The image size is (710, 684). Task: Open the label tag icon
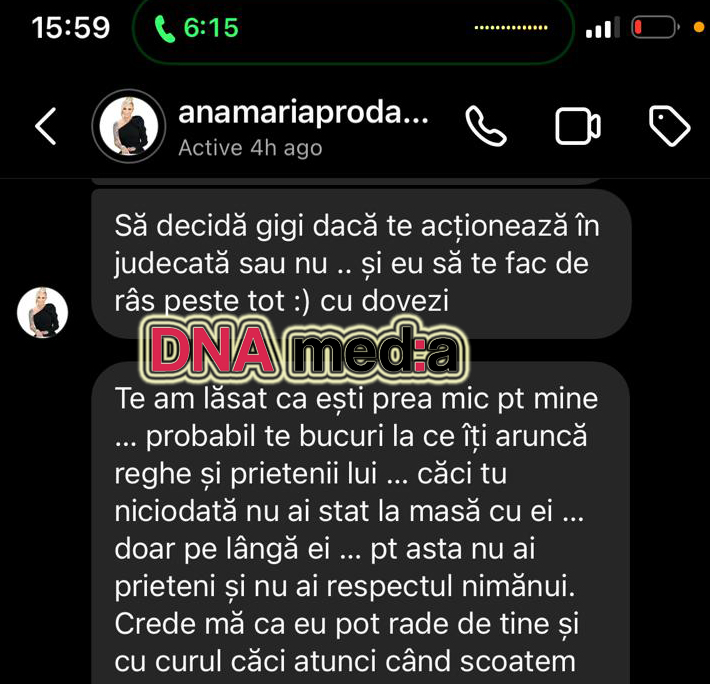pyautogui.click(x=669, y=127)
